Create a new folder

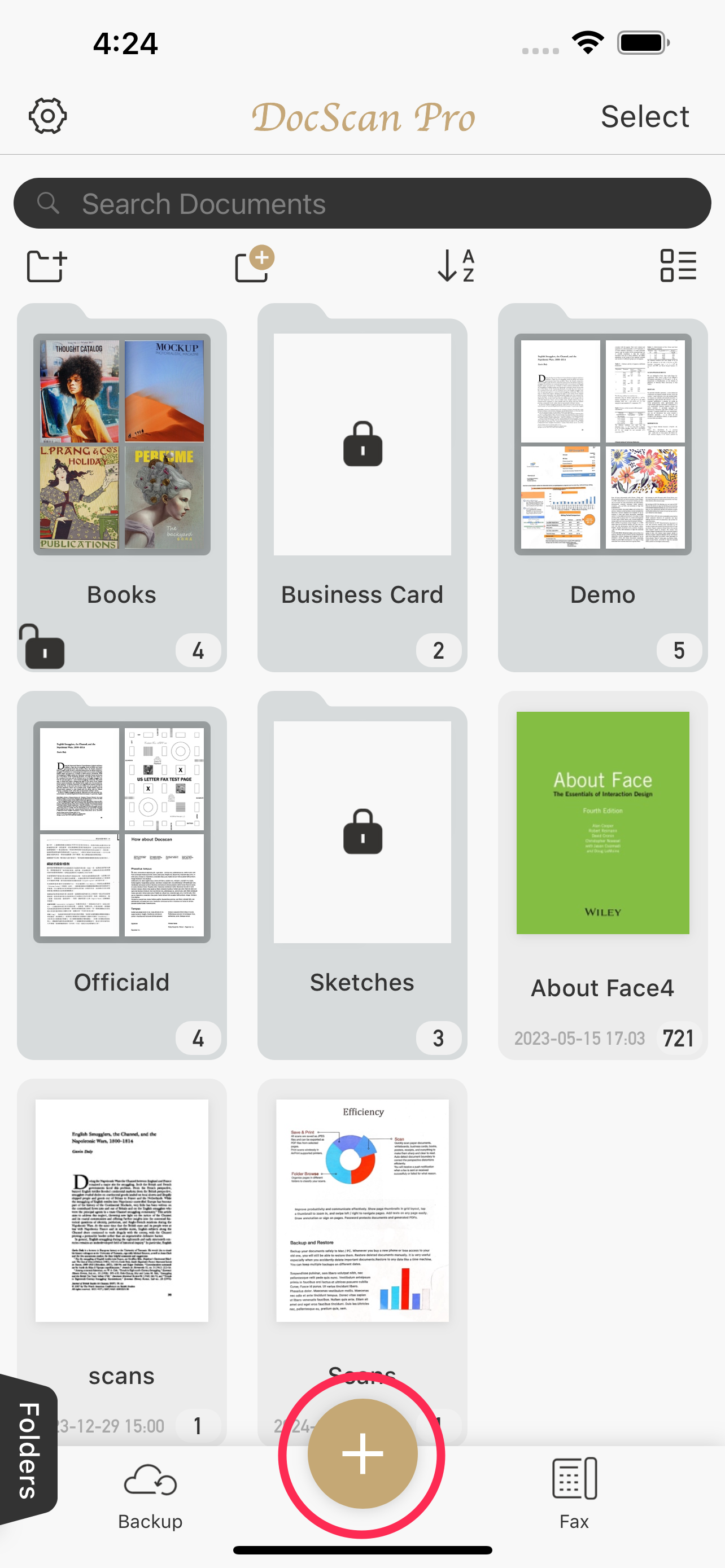(x=47, y=266)
